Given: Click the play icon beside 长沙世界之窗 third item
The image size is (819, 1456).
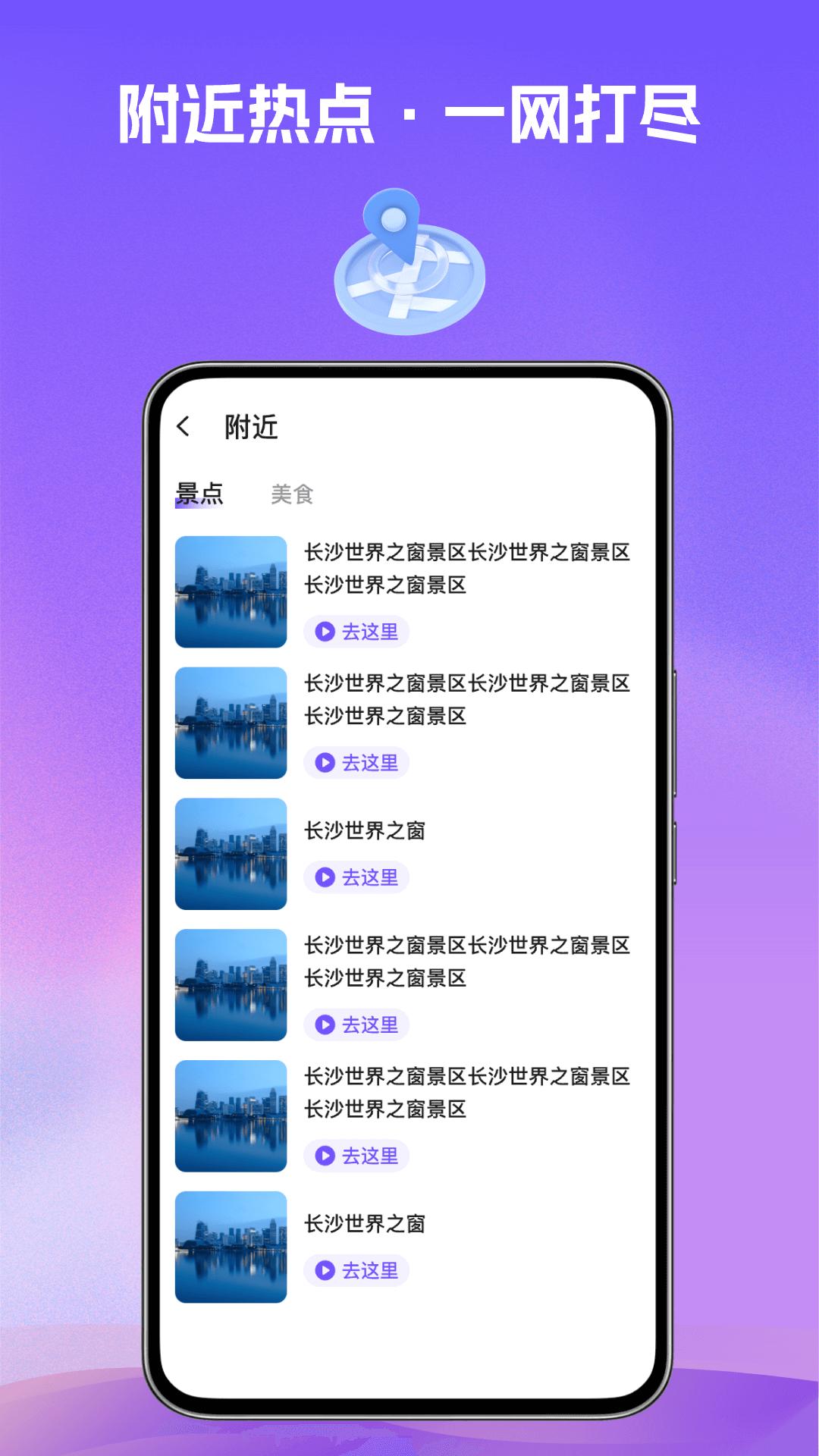Looking at the screenshot, I should (326, 877).
